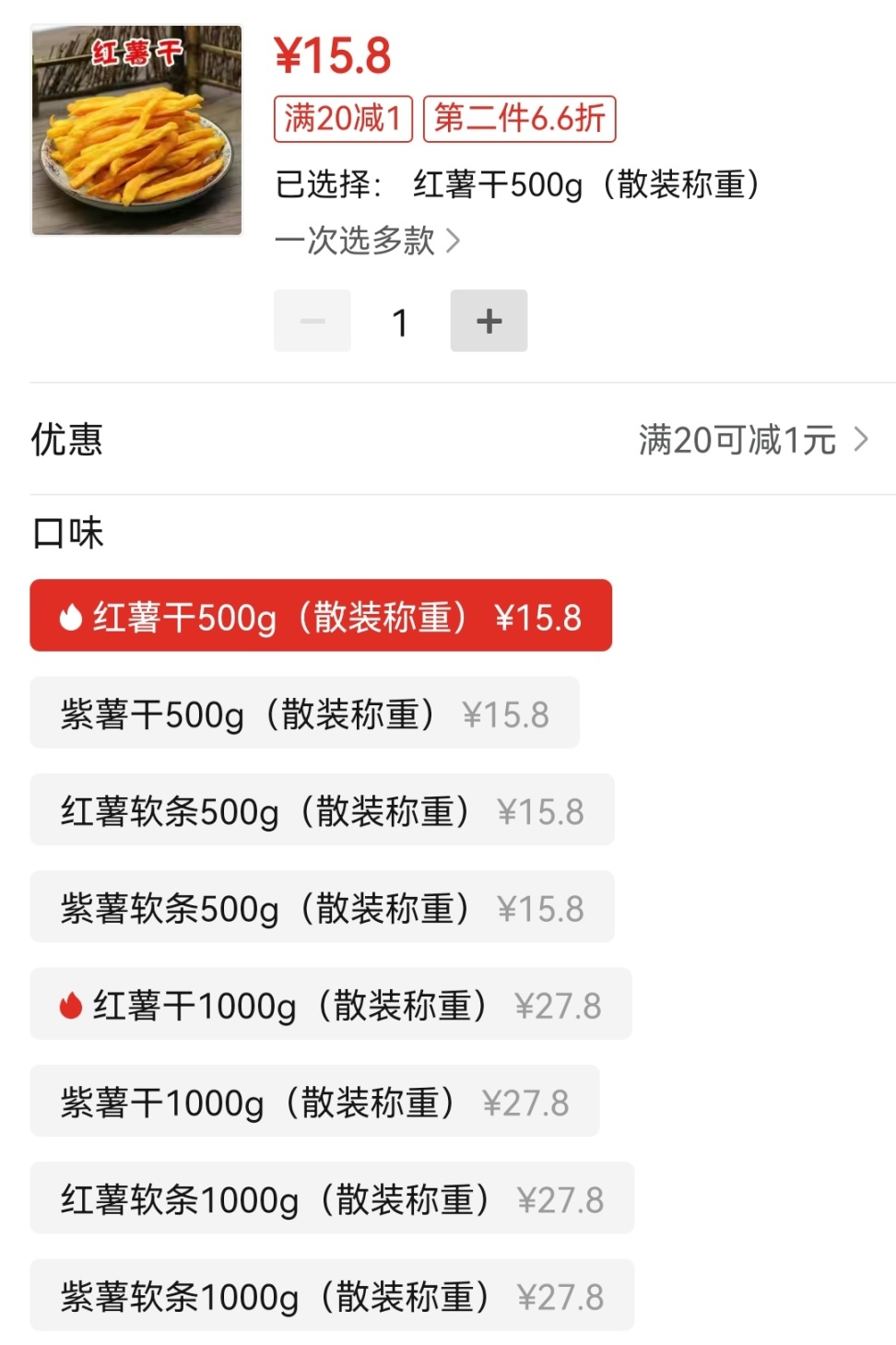Pick 紫薯软条1000g（散装称重）variant
The image size is (896, 1345).
pyautogui.click(x=332, y=1295)
